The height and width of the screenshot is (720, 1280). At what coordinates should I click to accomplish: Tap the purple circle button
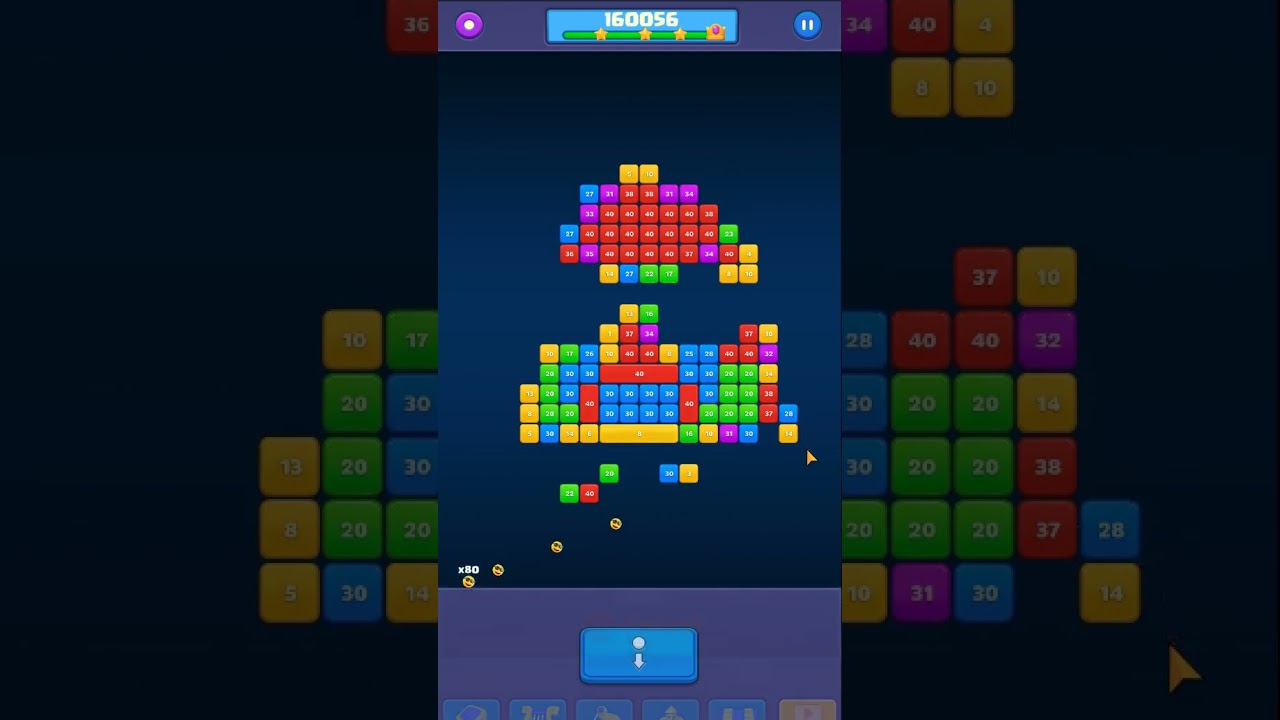[469, 25]
